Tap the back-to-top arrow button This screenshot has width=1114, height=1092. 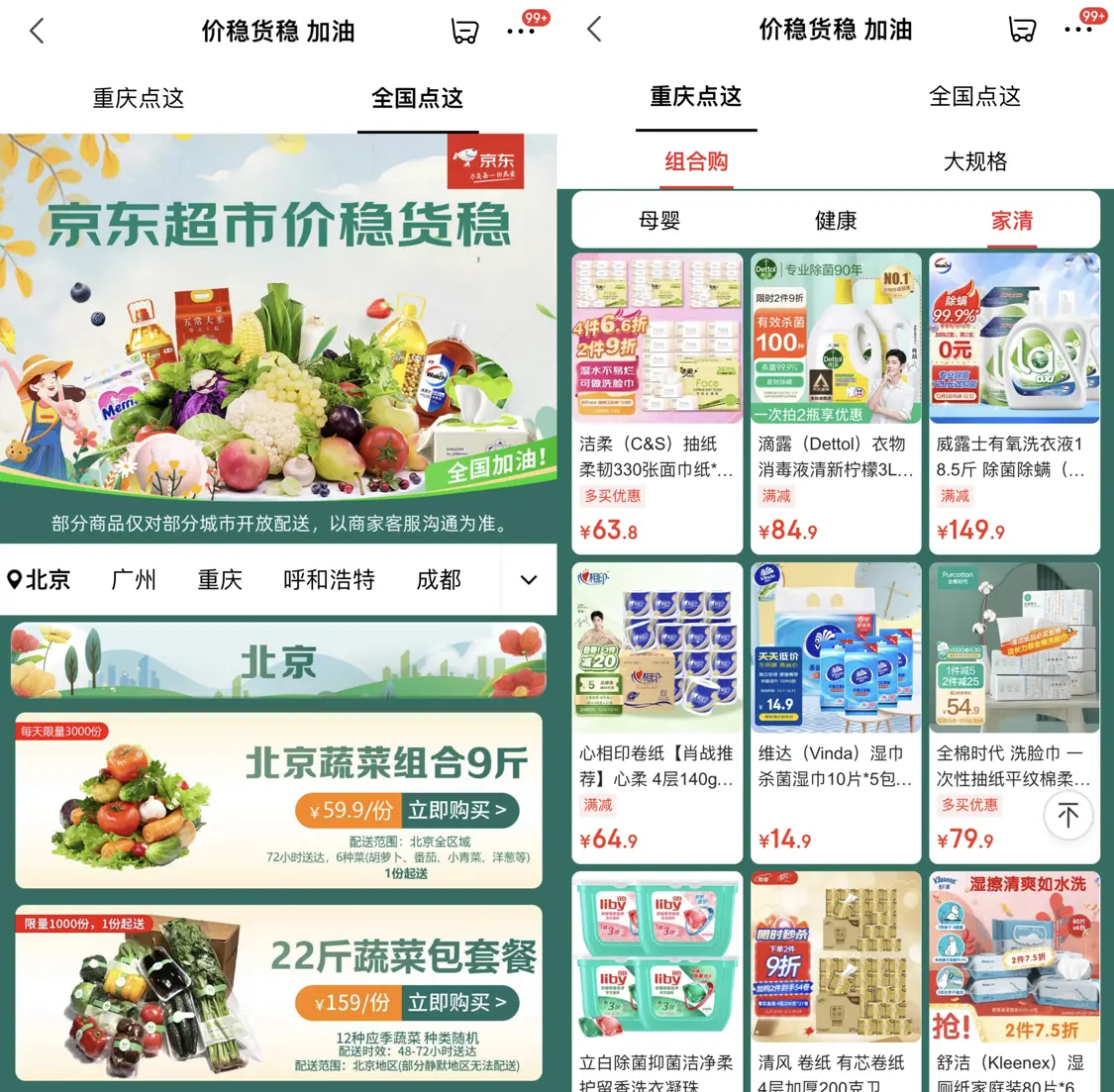tap(1067, 816)
